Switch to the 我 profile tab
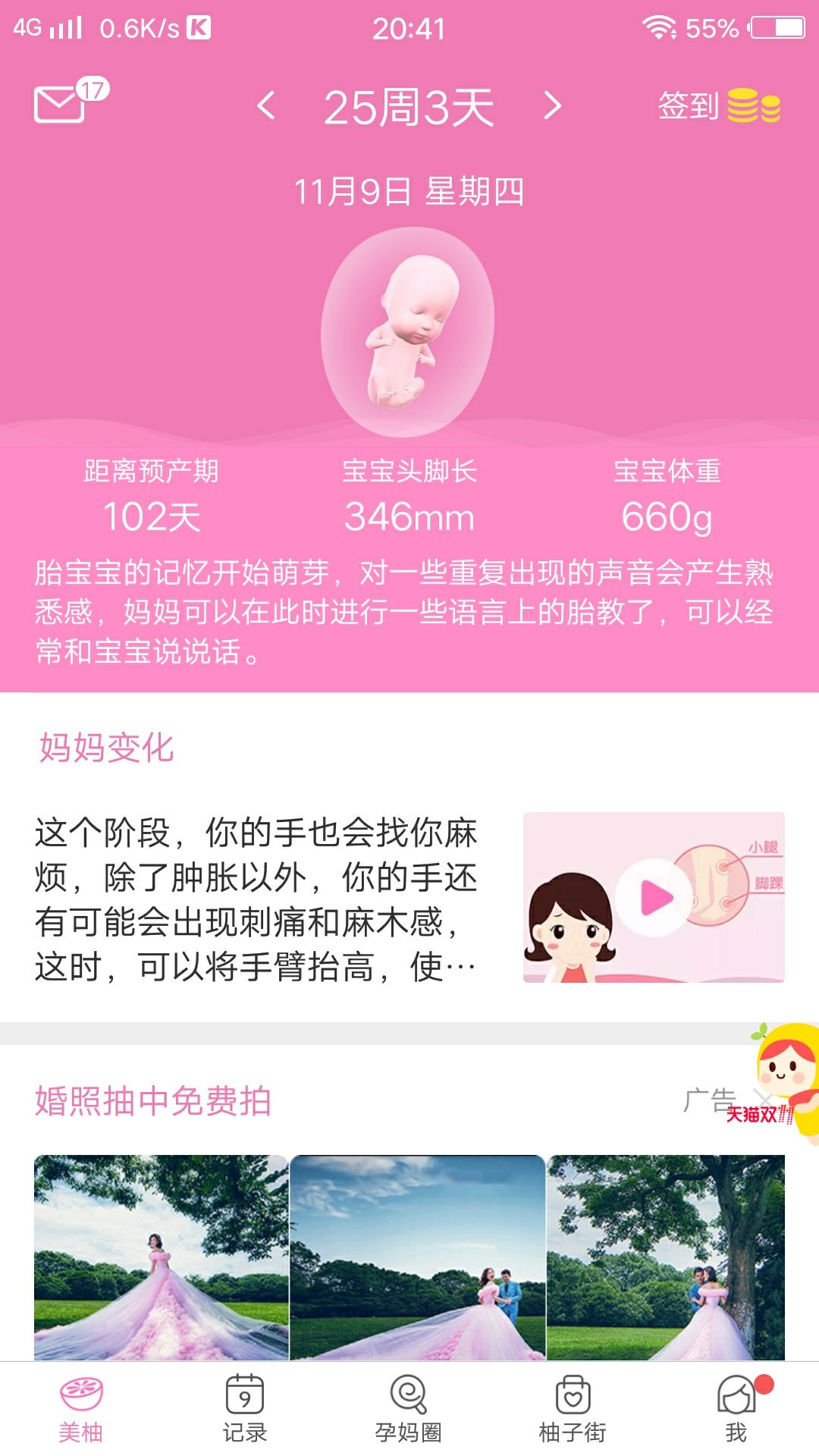The width and height of the screenshot is (819, 1456). [736, 1408]
